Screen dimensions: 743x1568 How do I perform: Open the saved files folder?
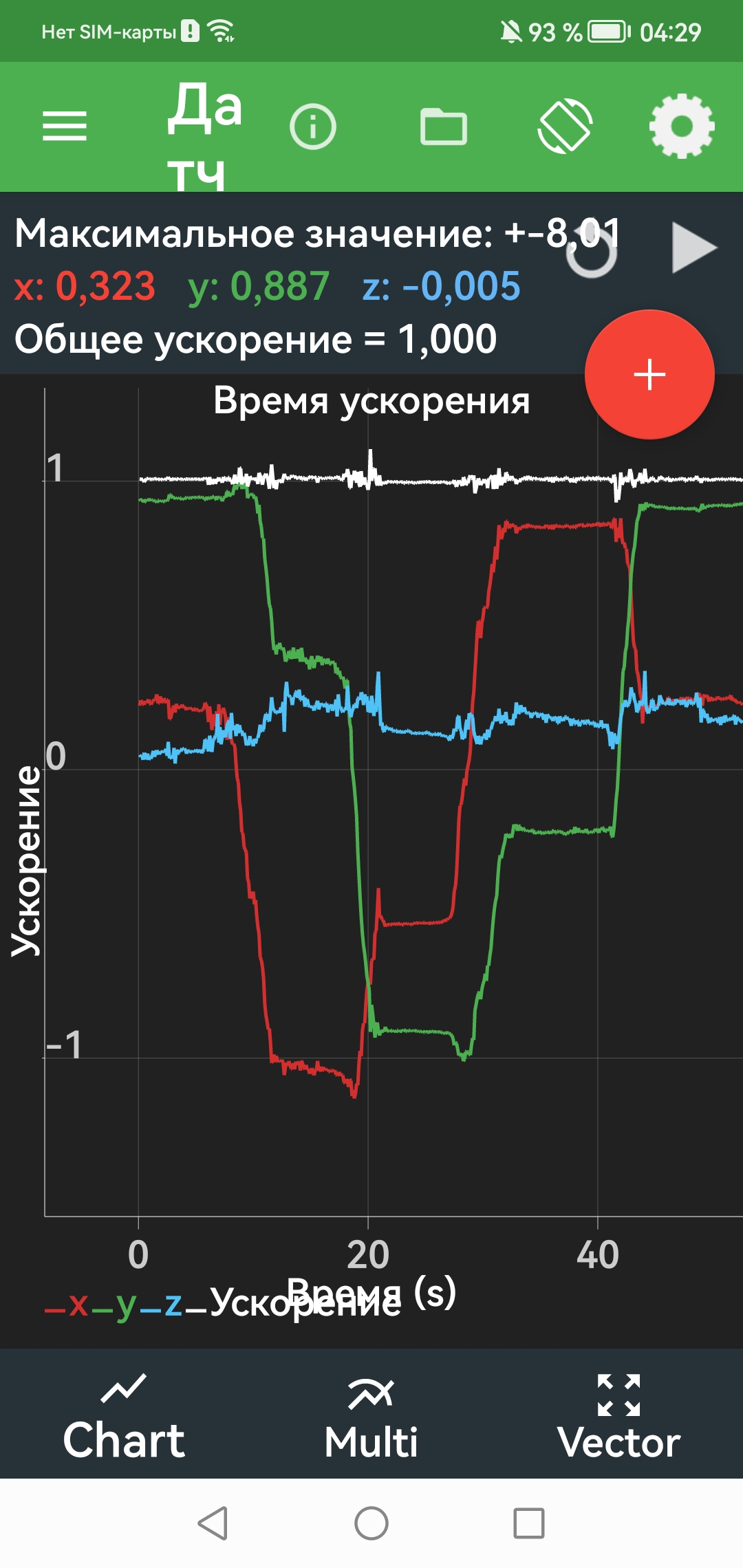tap(444, 127)
